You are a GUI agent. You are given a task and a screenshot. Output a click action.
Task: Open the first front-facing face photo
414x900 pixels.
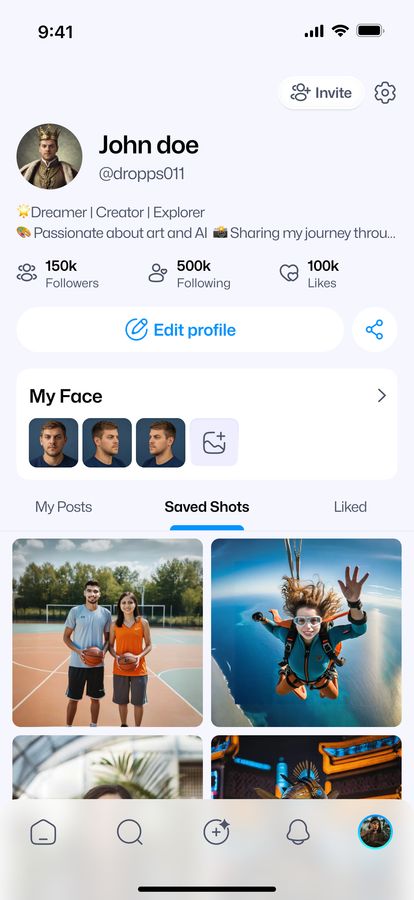click(x=53, y=443)
